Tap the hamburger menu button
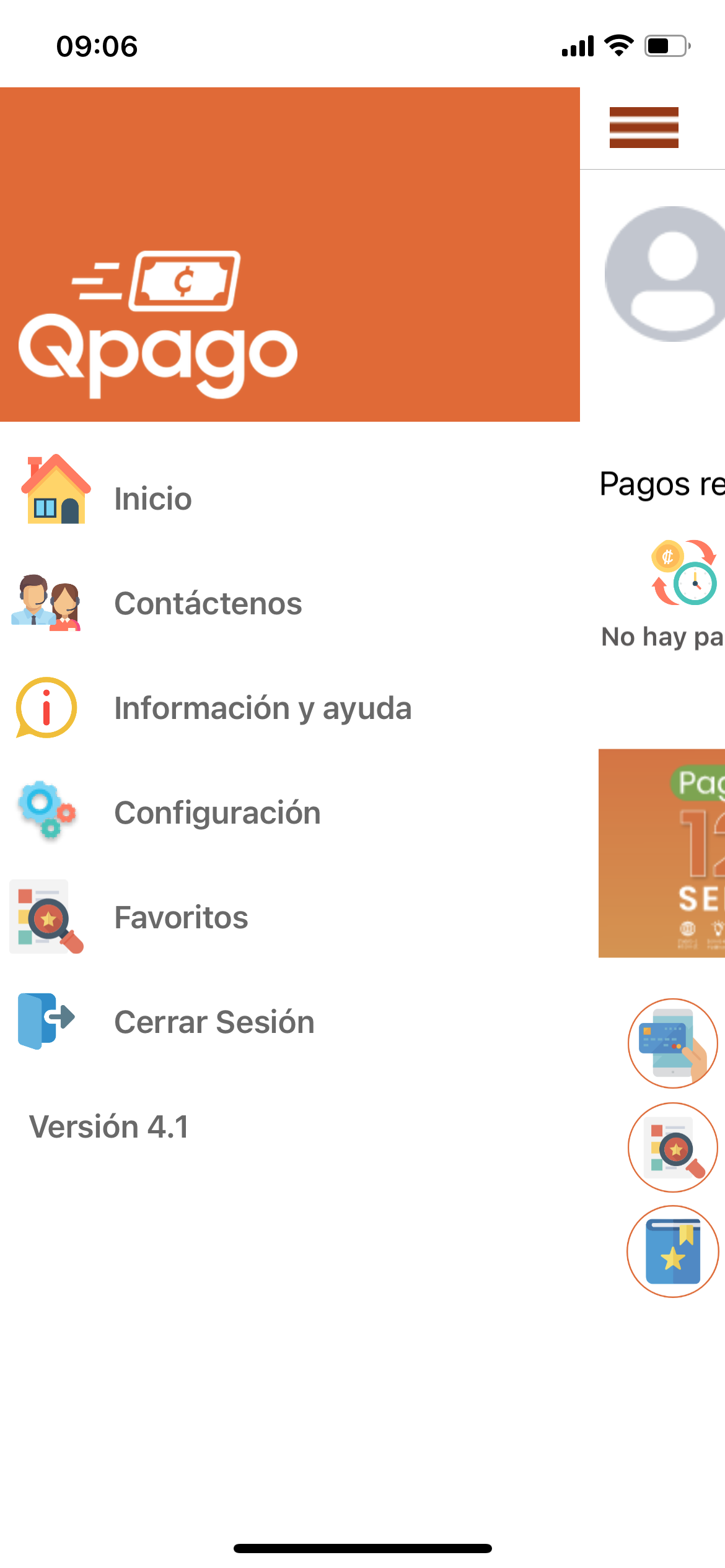725x1568 pixels. click(x=644, y=128)
